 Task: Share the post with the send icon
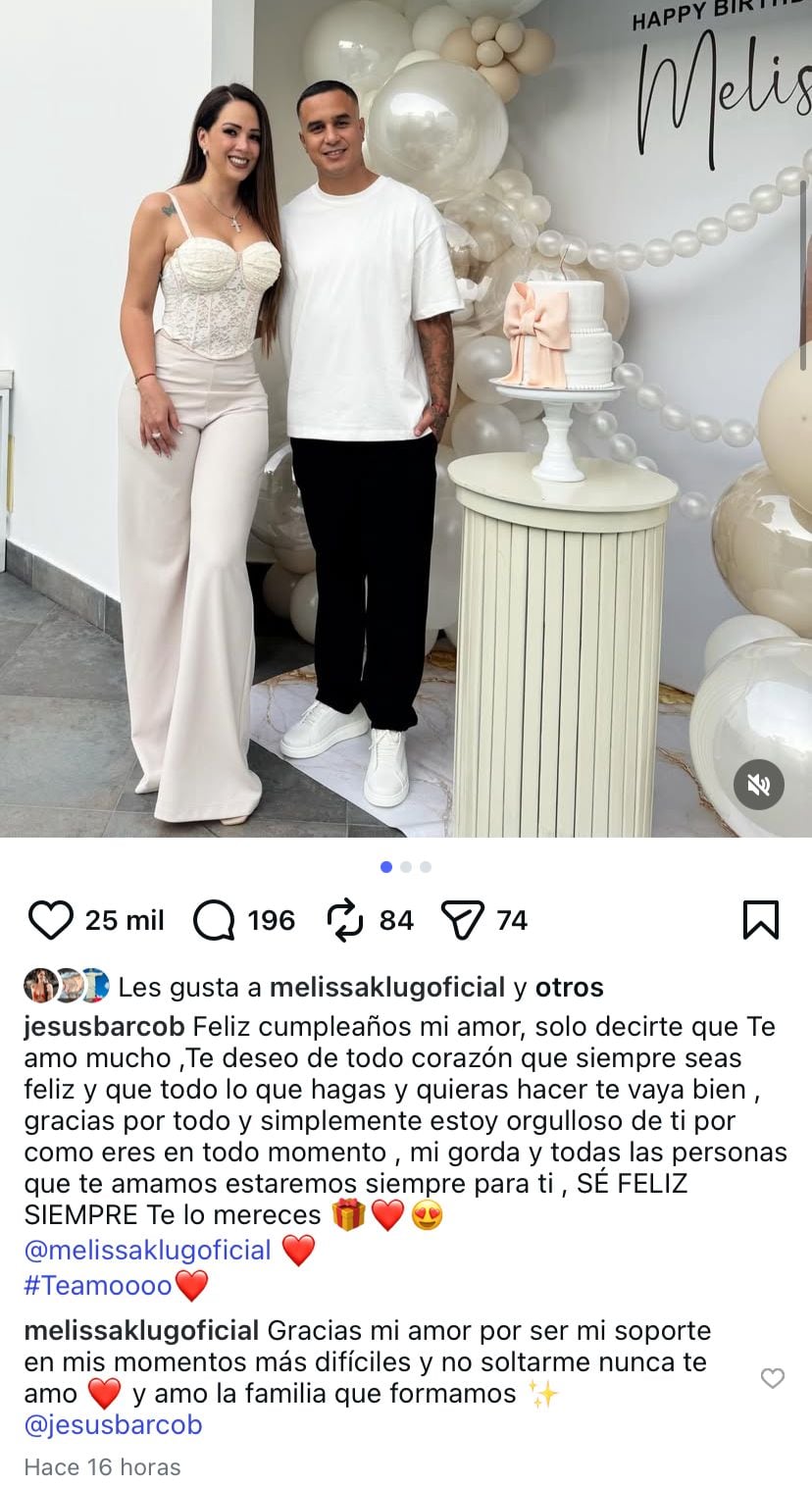(x=462, y=921)
